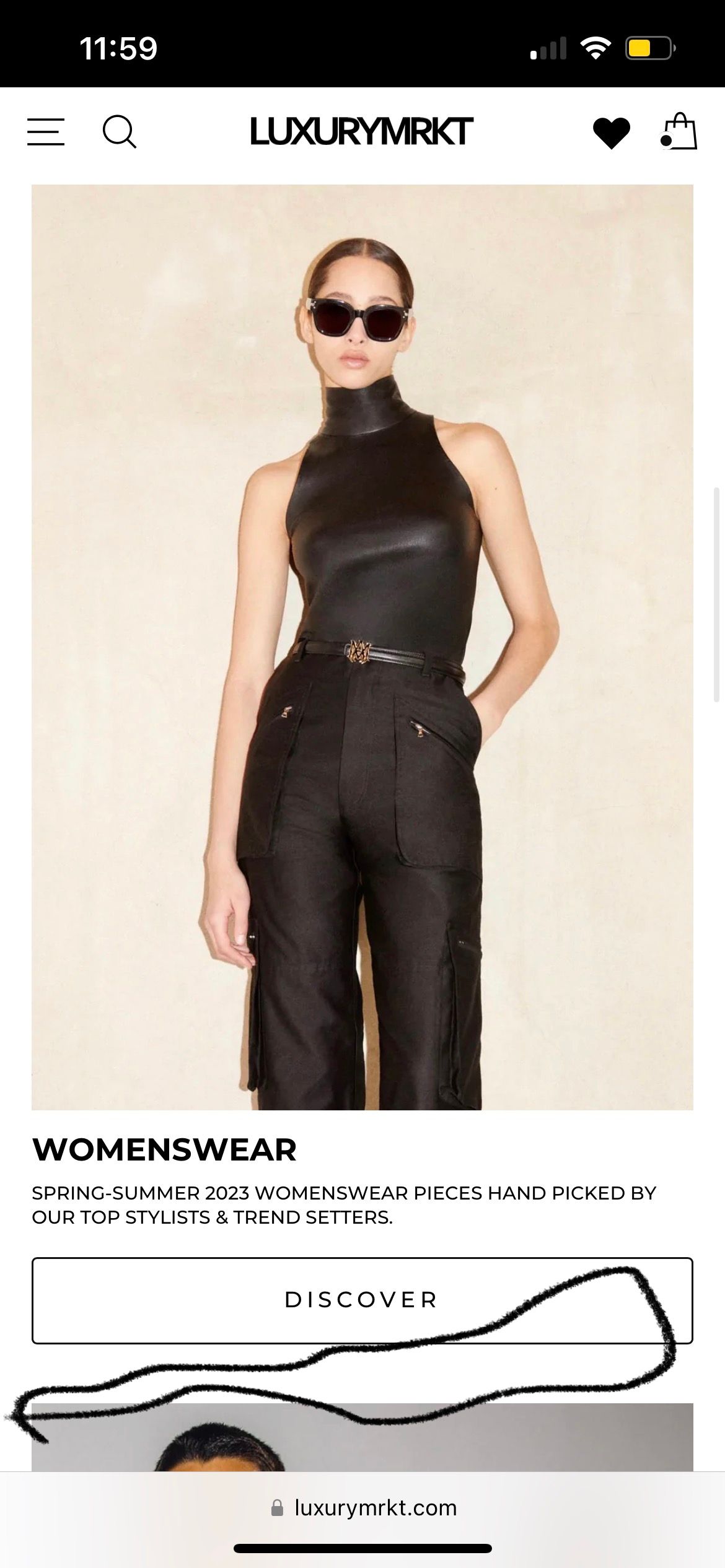Open the wishlist heart

coord(611,133)
